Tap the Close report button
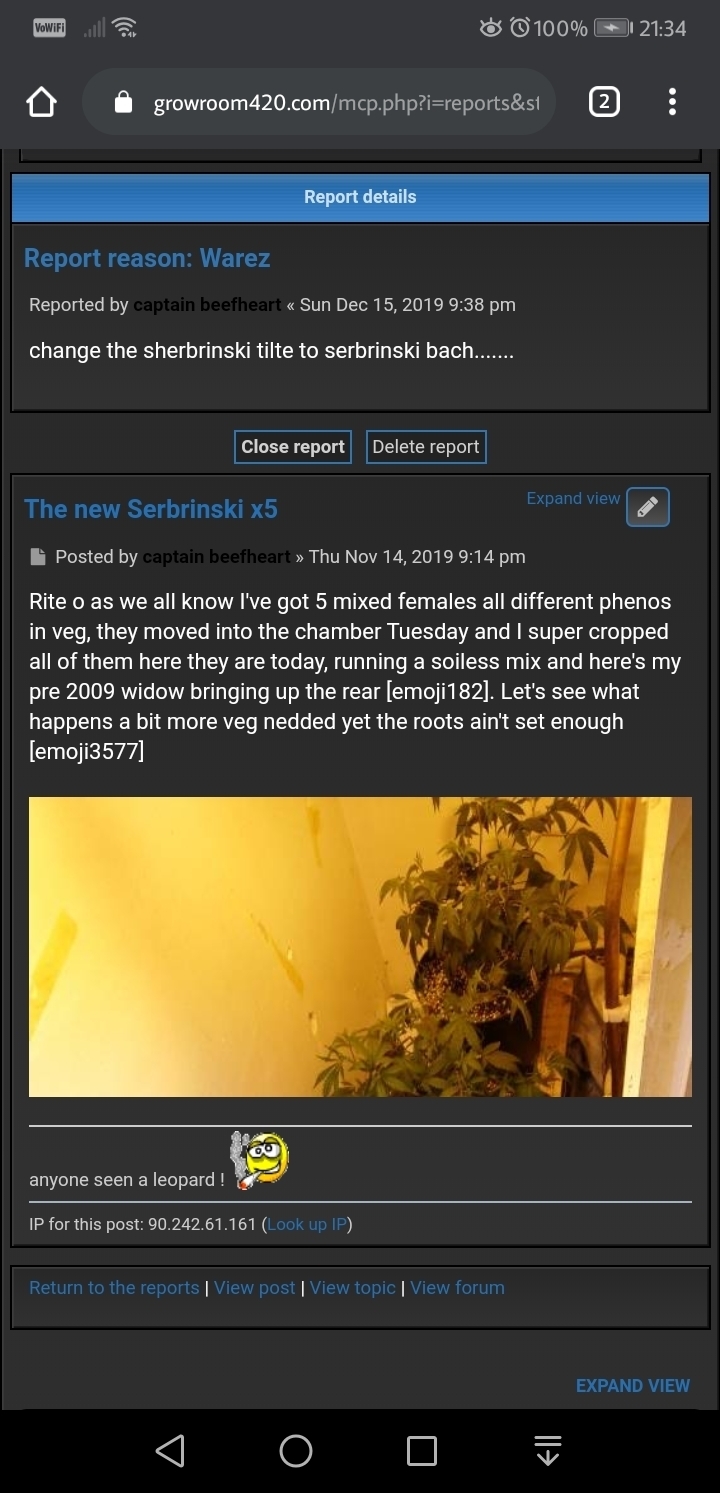 (x=293, y=447)
